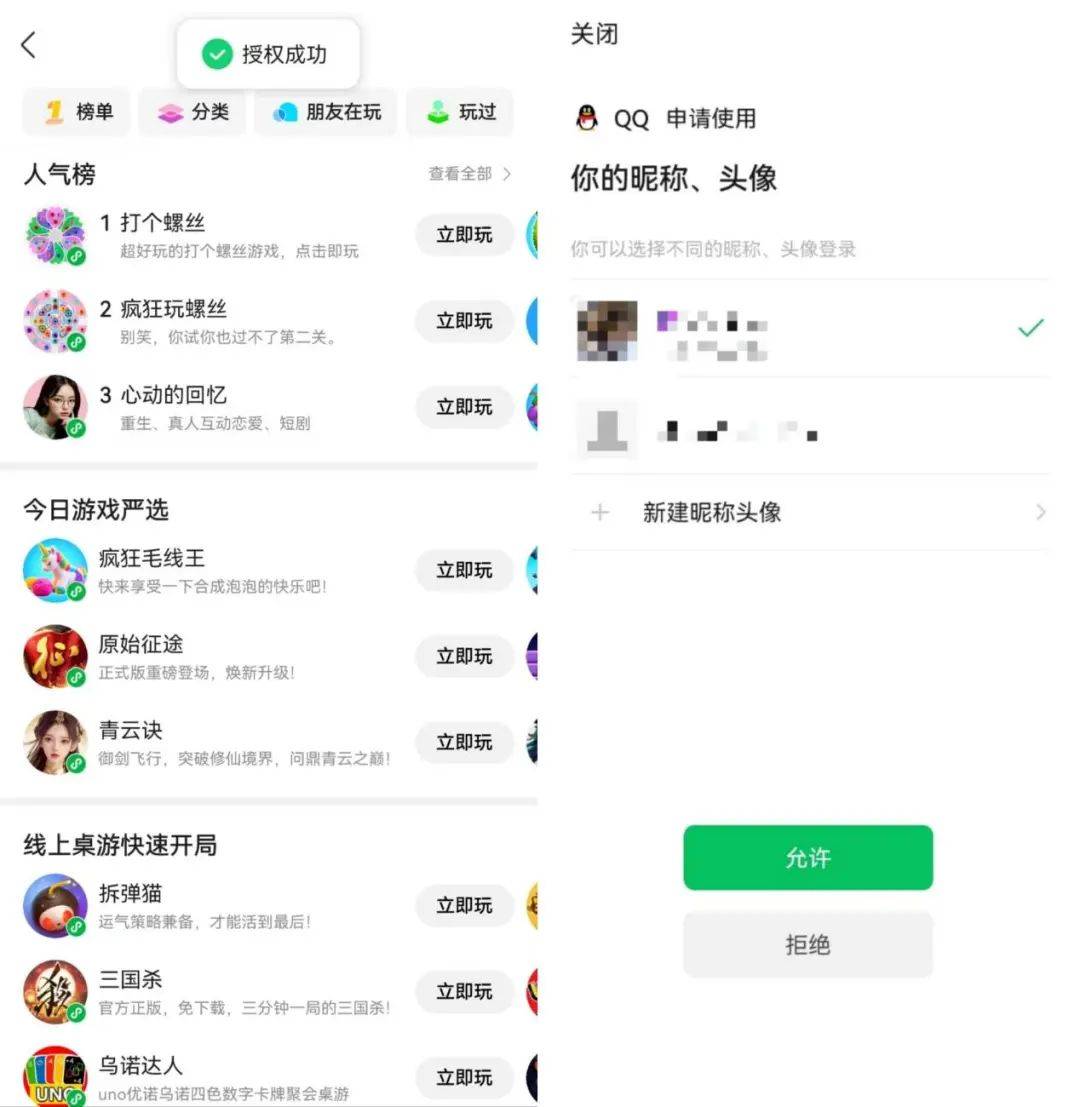1080x1107 pixels.
Task: Play 打个螺丝 with 立即玩
Action: (x=464, y=235)
